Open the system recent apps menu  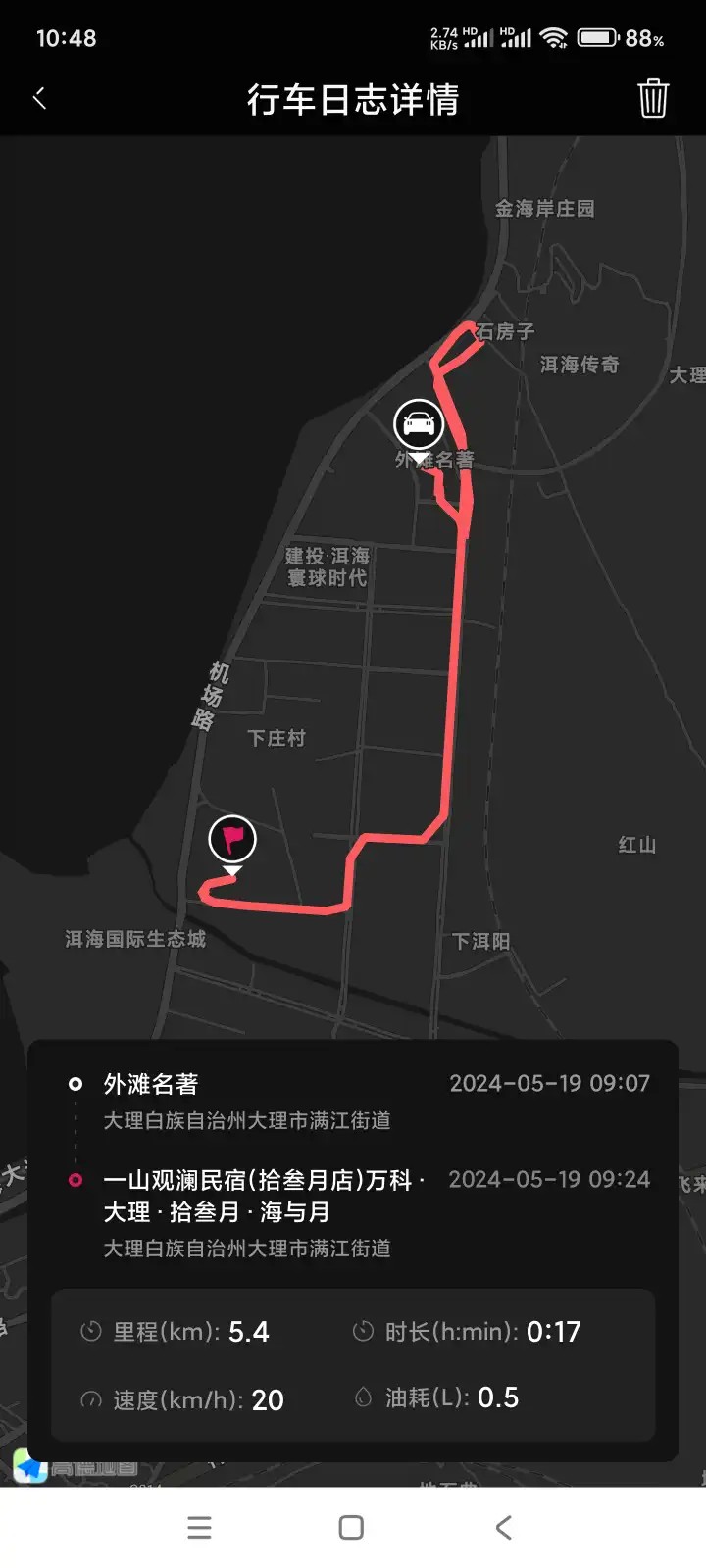coord(199,1527)
